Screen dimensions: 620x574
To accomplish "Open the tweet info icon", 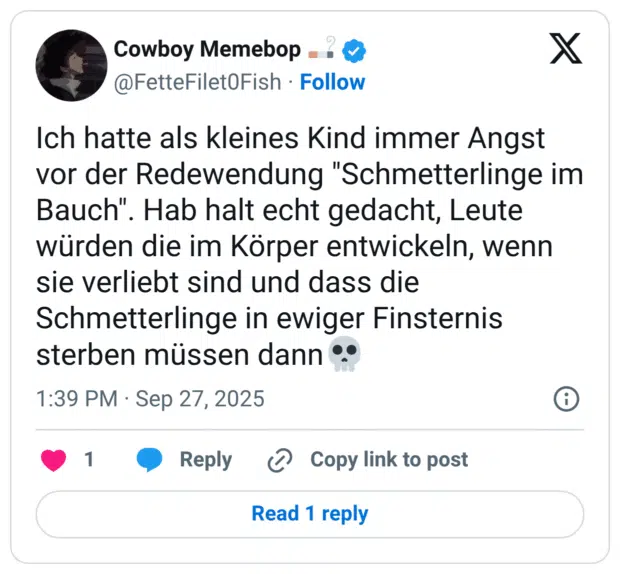I will point(566,399).
